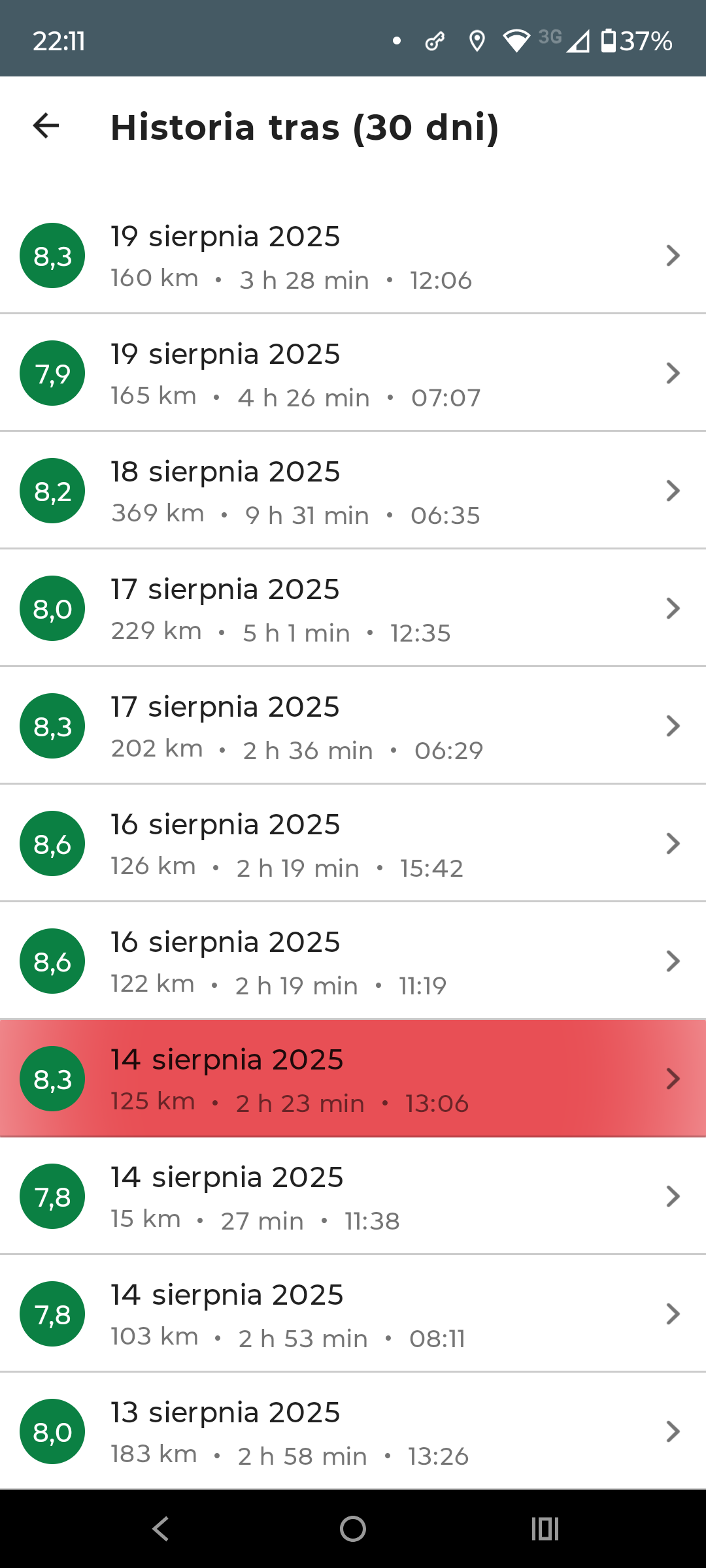This screenshot has height=1568, width=706.
Task: Open the 165 km trip from 07:07
Action: [353, 373]
